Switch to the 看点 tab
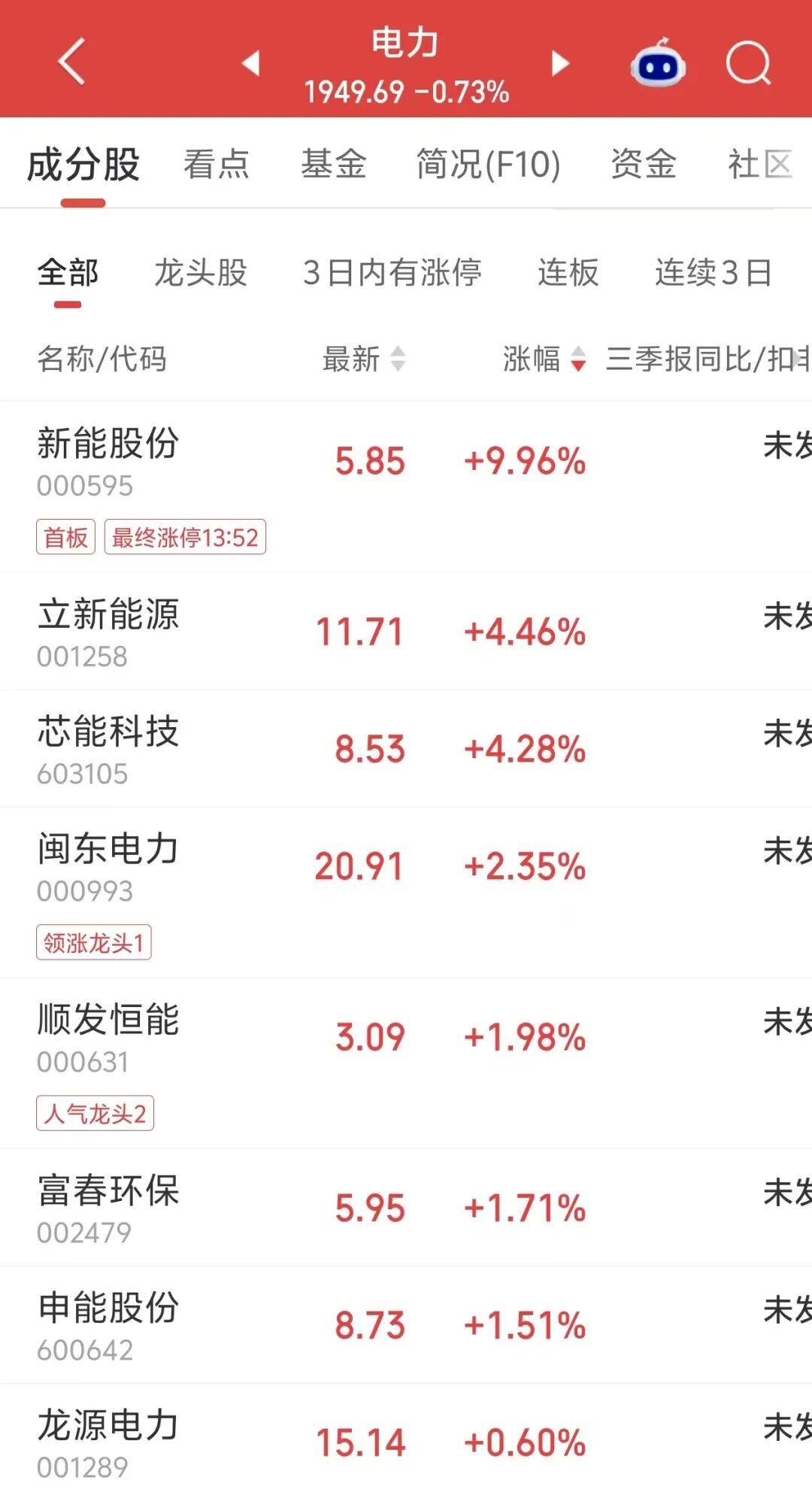Screen dimensions: 812x1495 click(217, 164)
